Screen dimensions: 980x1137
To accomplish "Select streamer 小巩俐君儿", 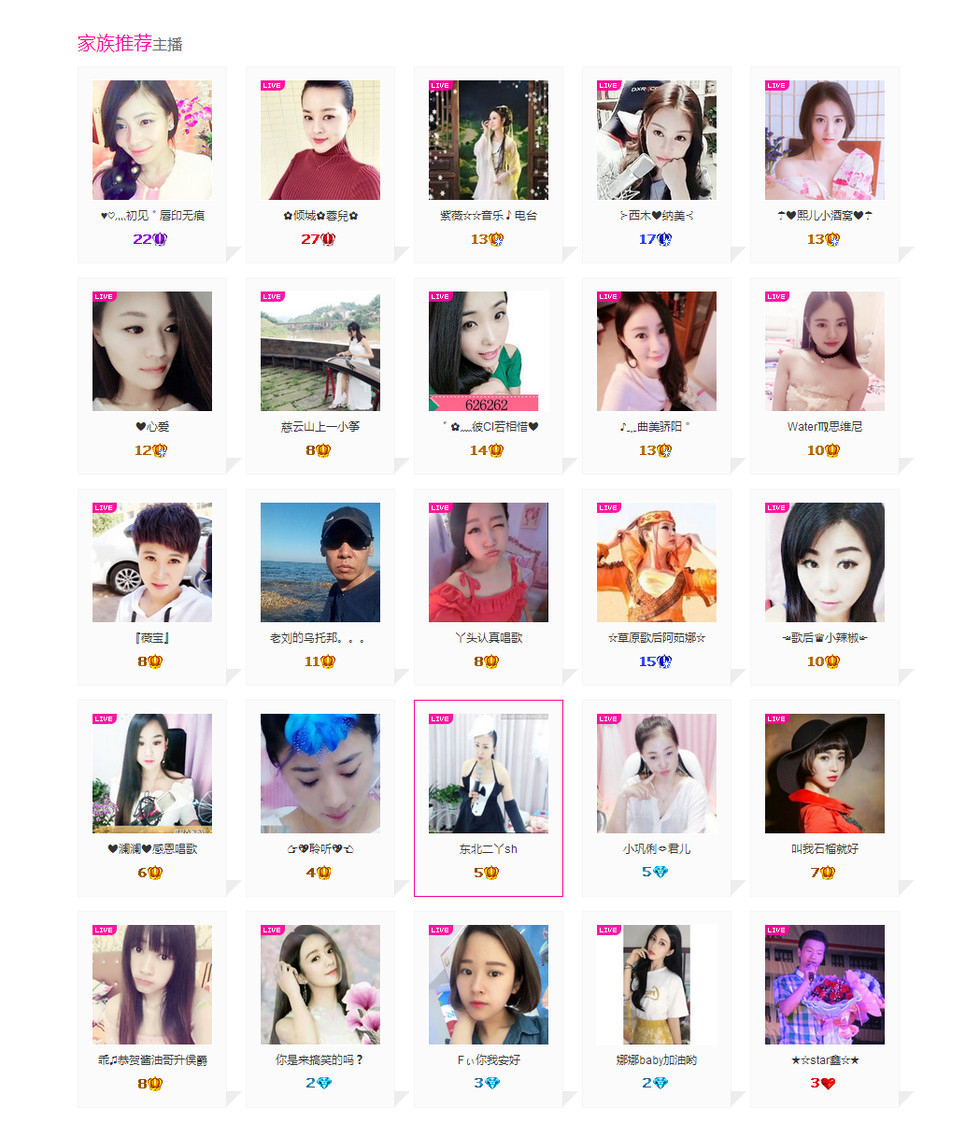I will pyautogui.click(x=656, y=773).
